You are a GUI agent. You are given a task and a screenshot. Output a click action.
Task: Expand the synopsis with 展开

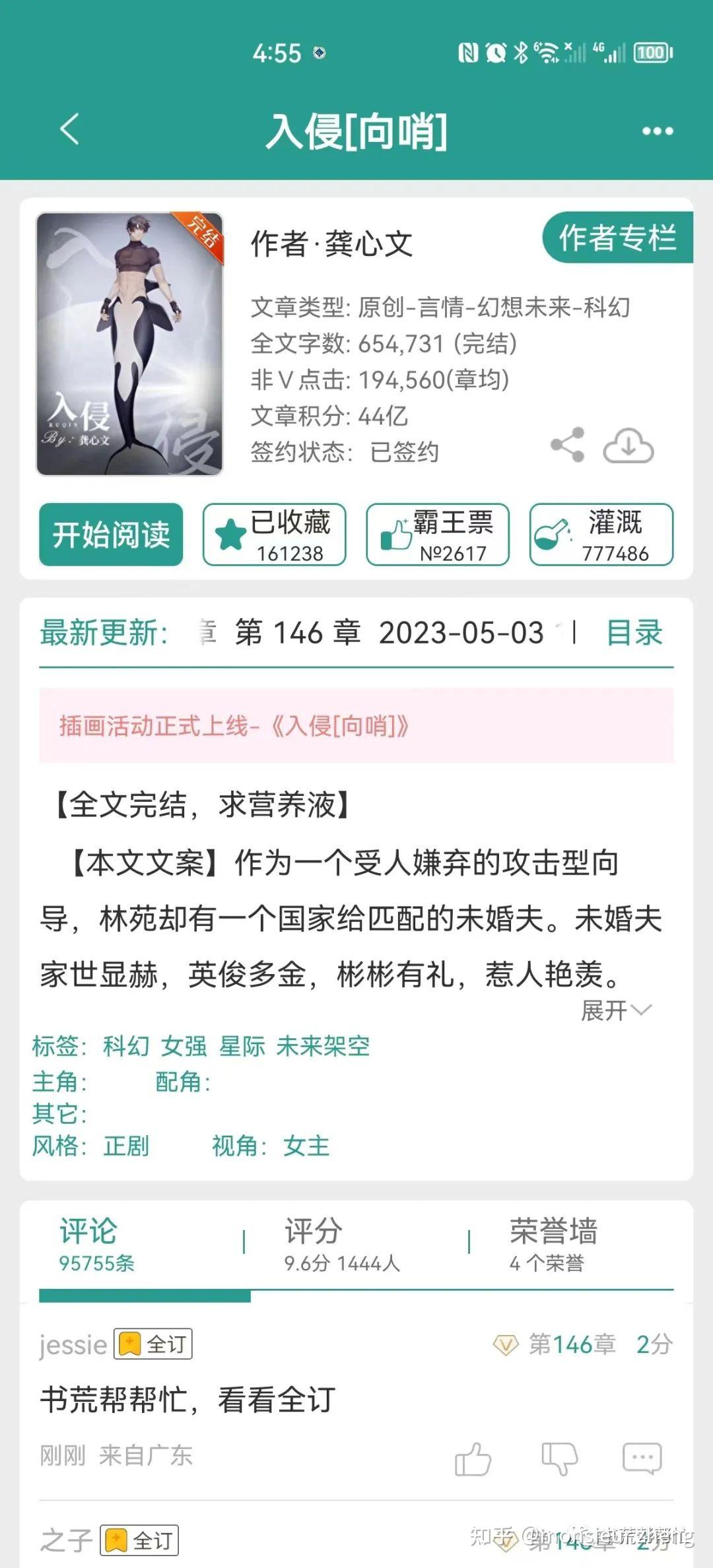pos(616,1010)
